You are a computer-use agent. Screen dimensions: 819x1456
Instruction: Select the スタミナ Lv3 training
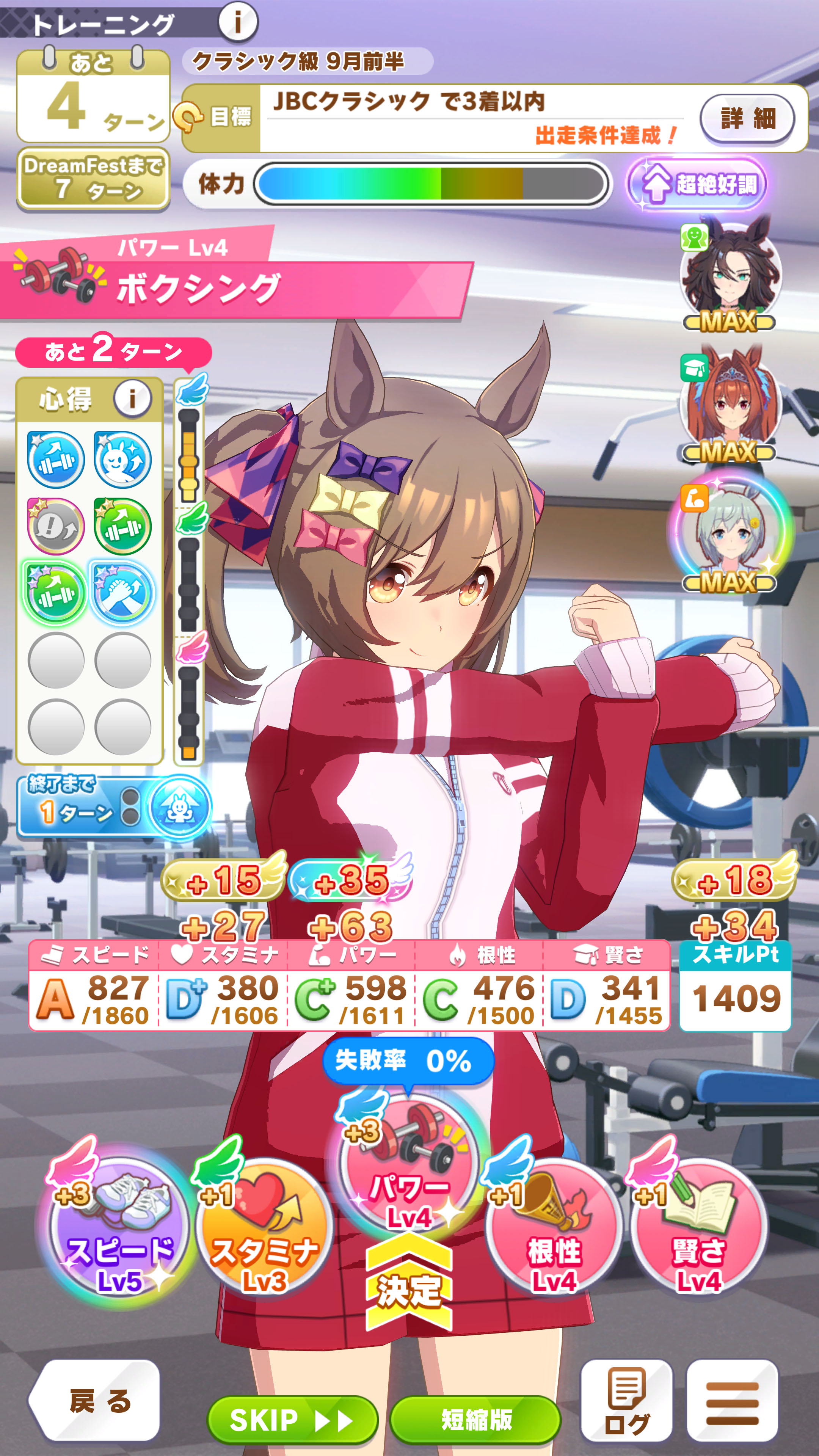[264, 1230]
